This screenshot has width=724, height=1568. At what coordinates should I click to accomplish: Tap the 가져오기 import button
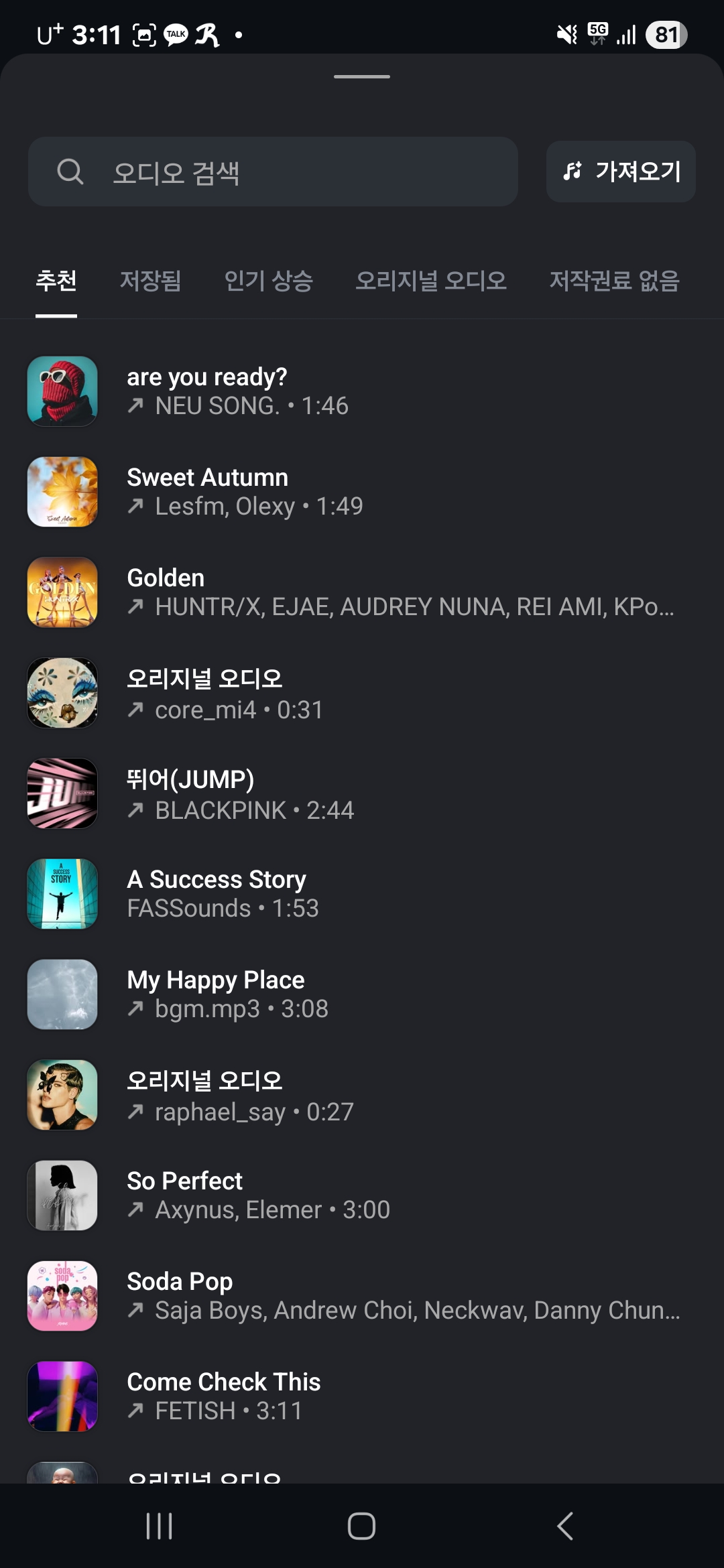tap(621, 172)
